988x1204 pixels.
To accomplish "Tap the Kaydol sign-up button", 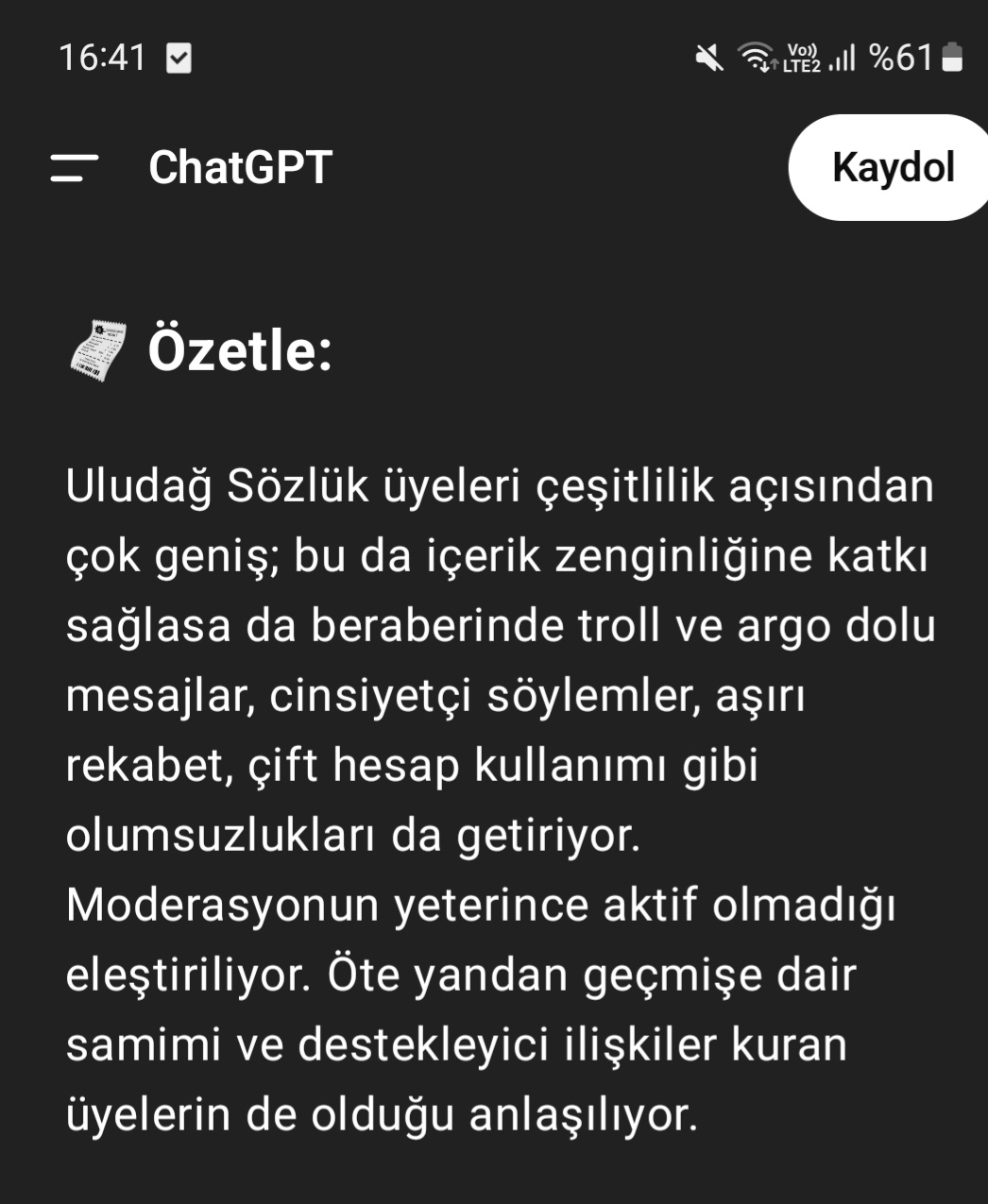I will (891, 168).
